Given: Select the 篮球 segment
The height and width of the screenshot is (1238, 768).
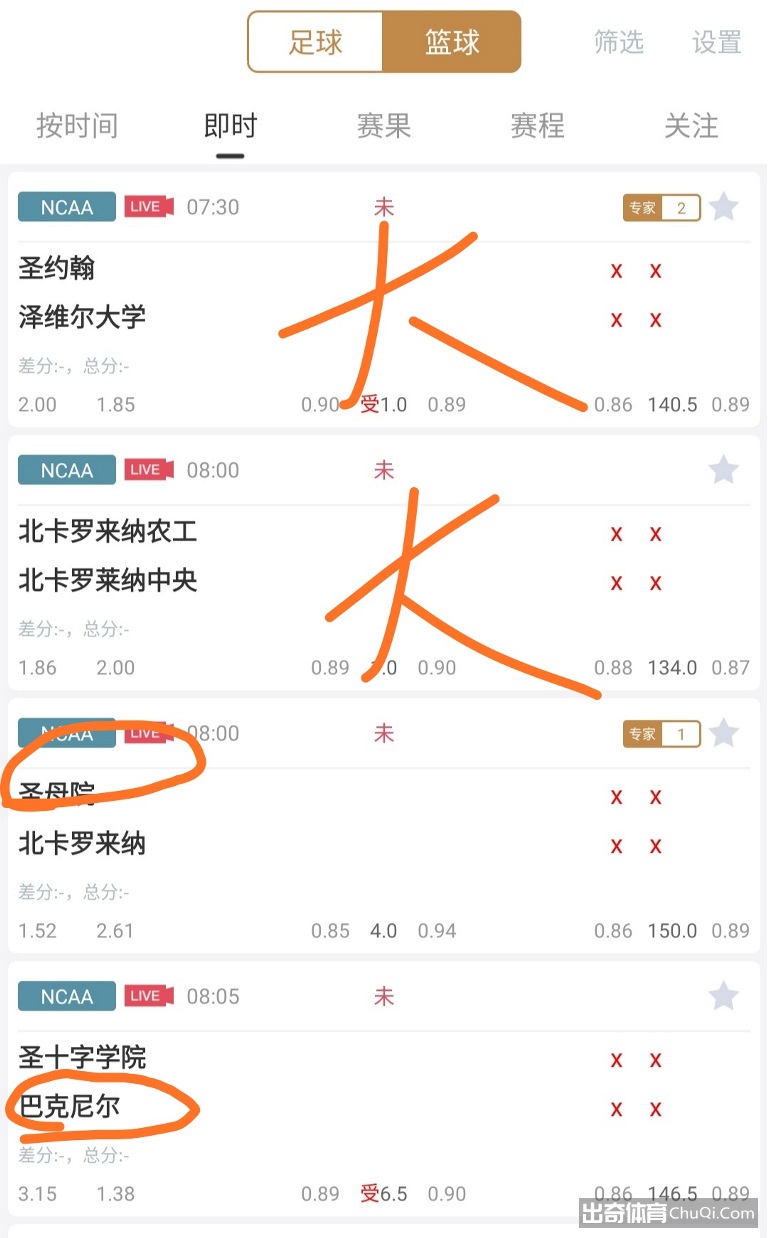Looking at the screenshot, I should pos(452,42).
